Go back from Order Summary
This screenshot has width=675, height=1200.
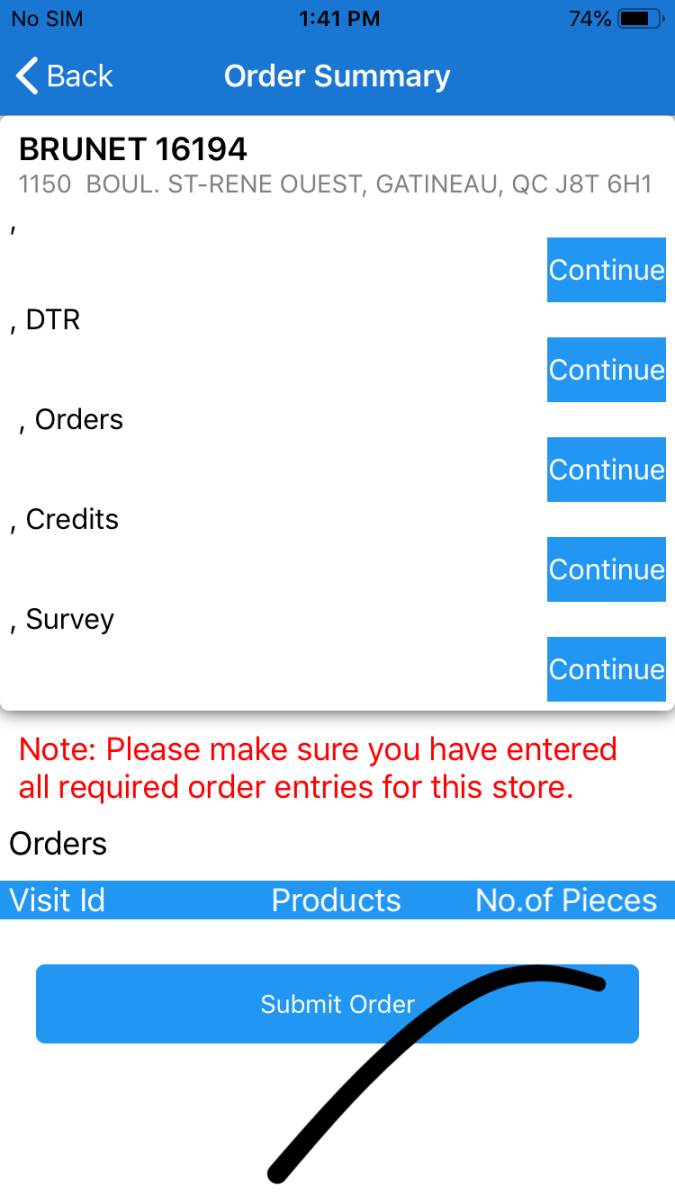point(64,76)
